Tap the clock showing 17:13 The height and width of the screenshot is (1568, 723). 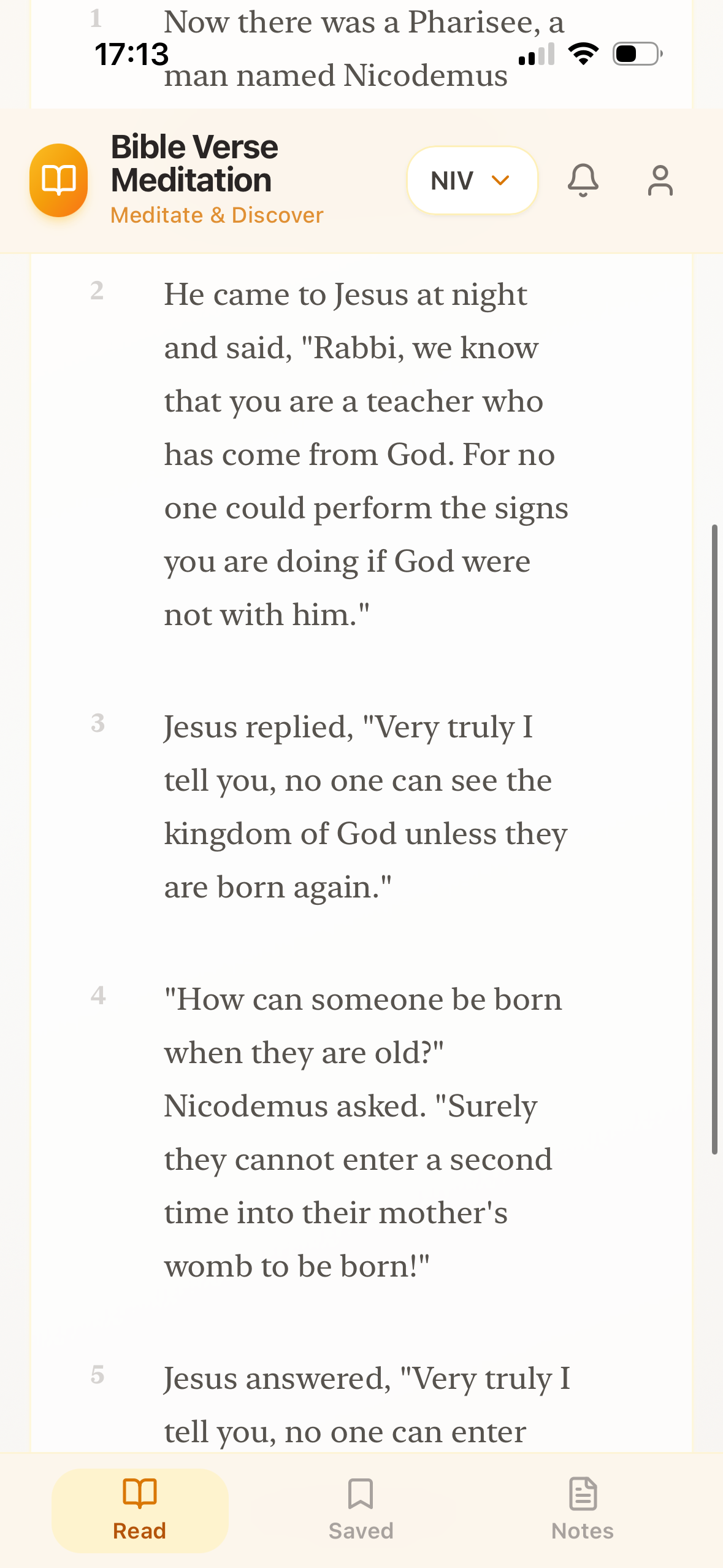pos(131,55)
